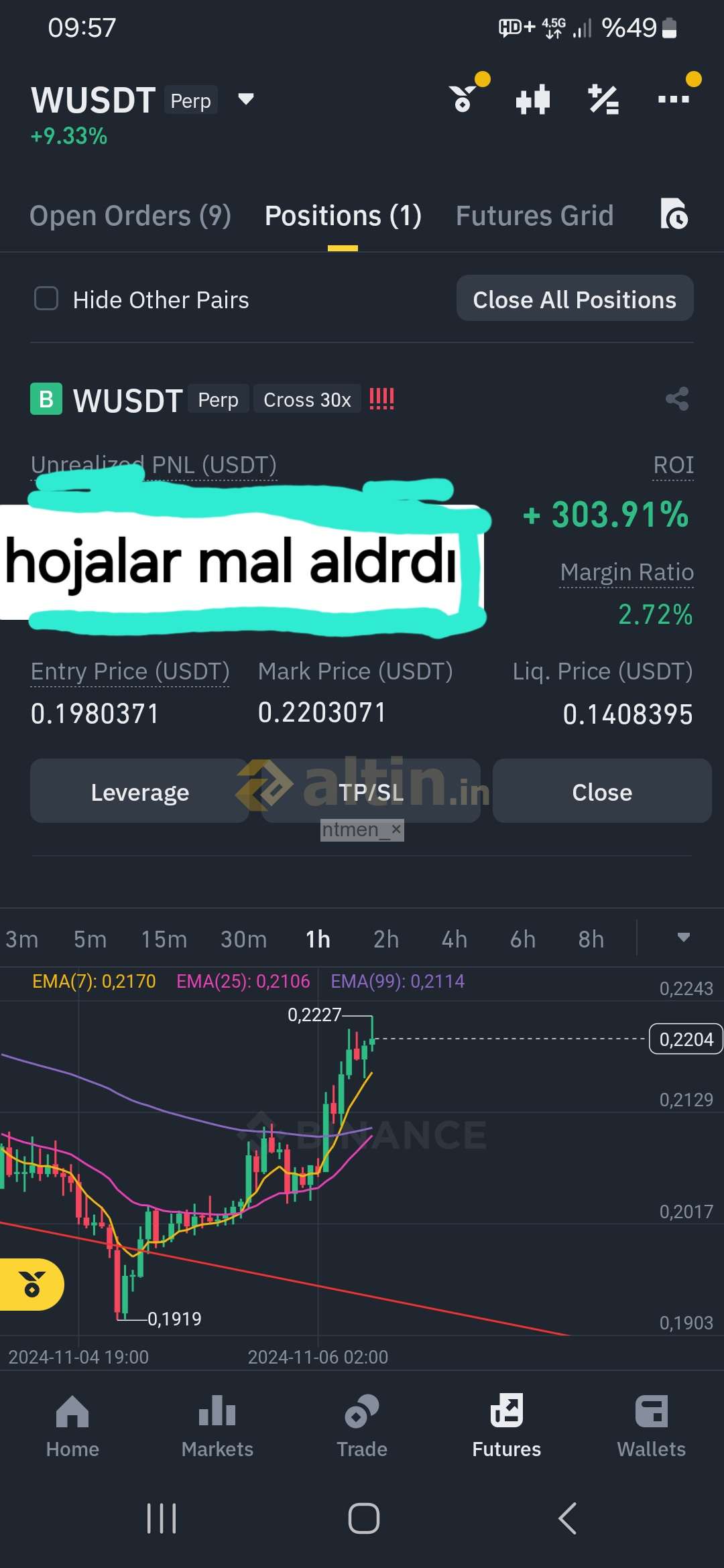The width and height of the screenshot is (724, 1568).
Task: Check the Hide Other Pairs box
Action: [46, 299]
